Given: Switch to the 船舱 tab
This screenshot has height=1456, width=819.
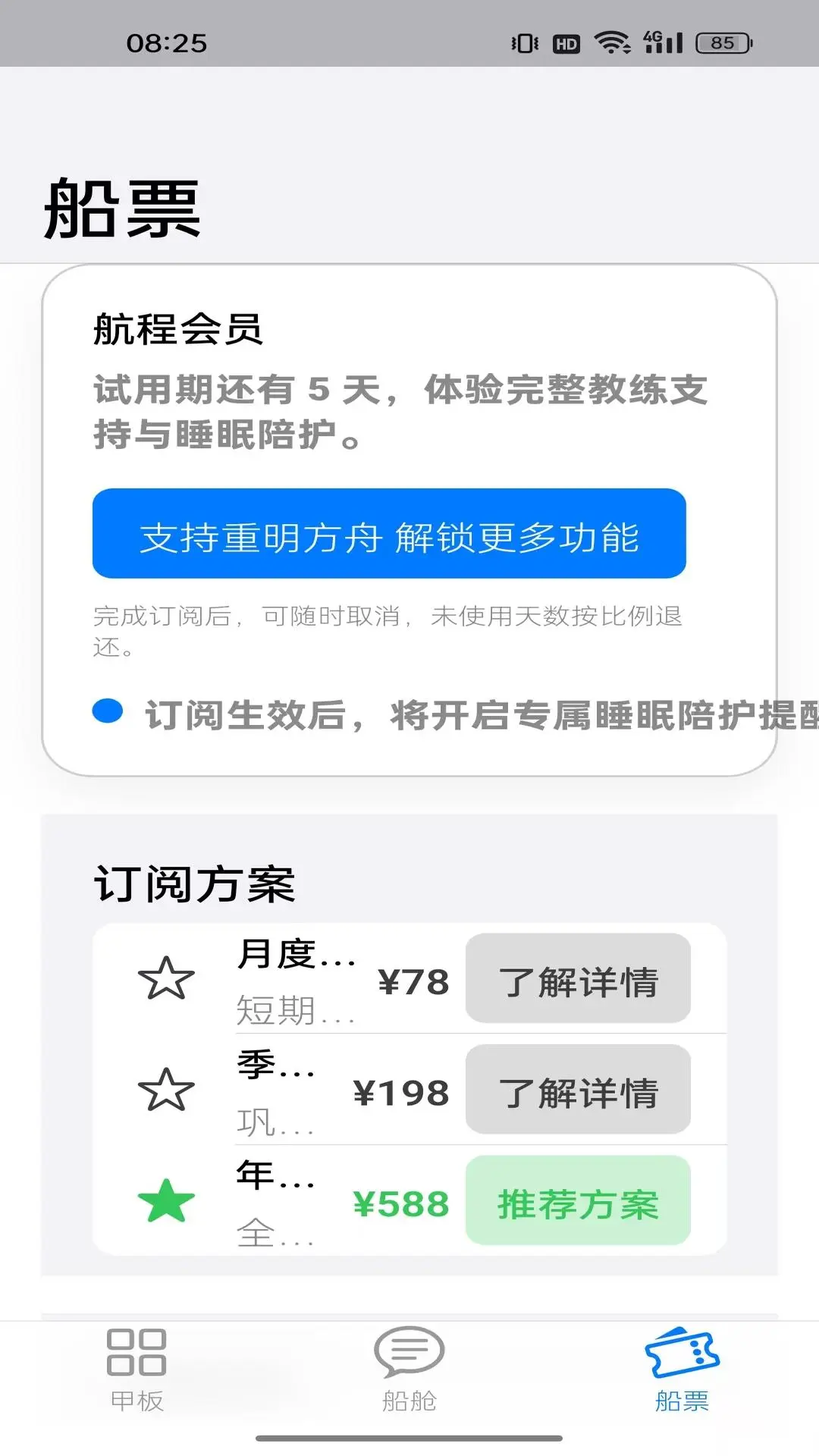Looking at the screenshot, I should 409,1370.
